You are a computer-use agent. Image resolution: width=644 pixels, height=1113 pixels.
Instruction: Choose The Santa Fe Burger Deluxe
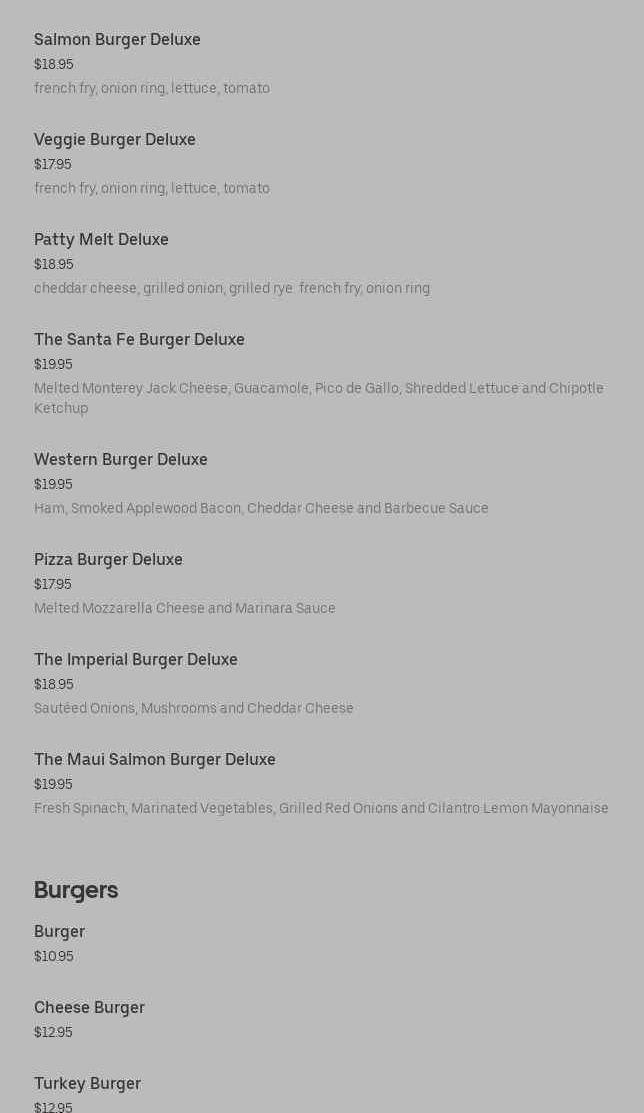click(x=139, y=340)
